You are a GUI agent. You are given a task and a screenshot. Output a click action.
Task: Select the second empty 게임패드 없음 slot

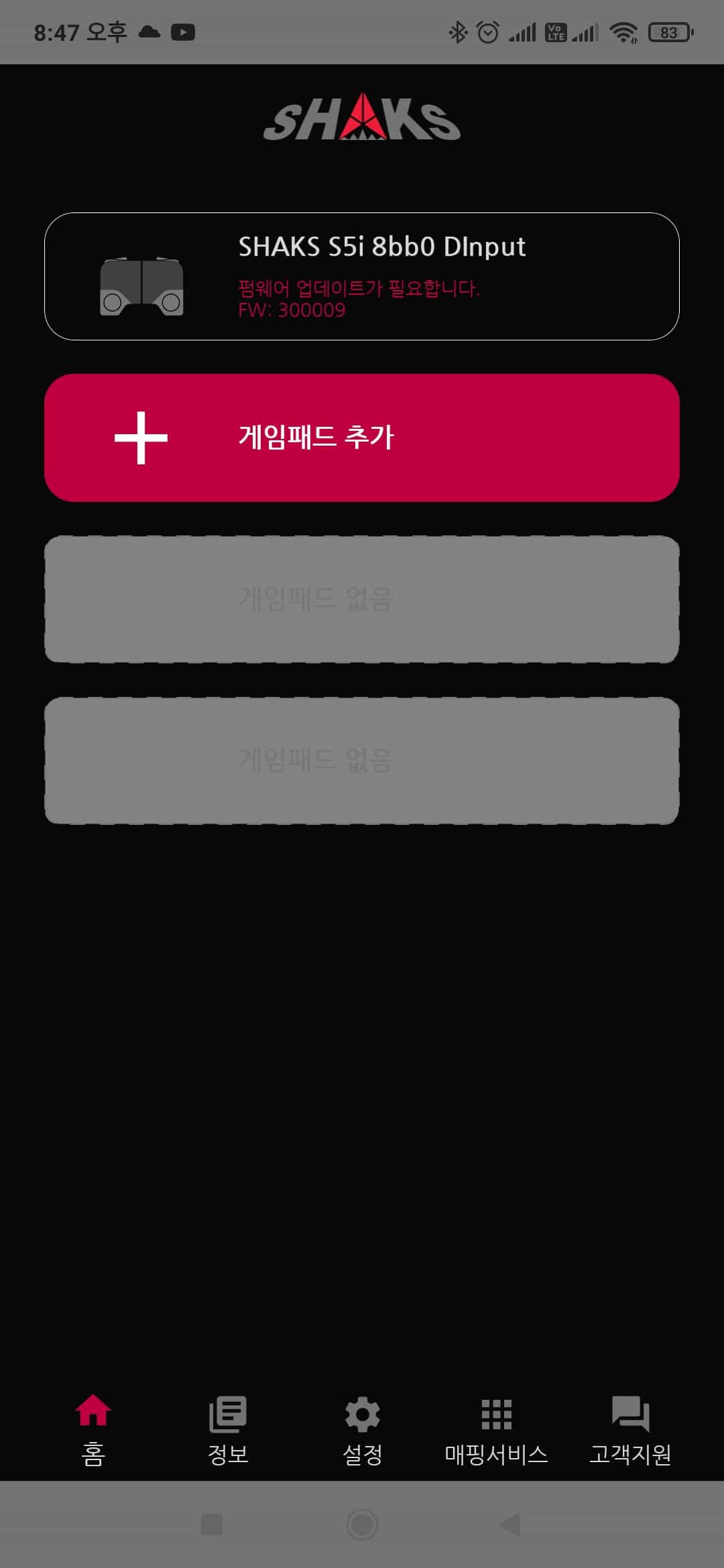tap(362, 761)
